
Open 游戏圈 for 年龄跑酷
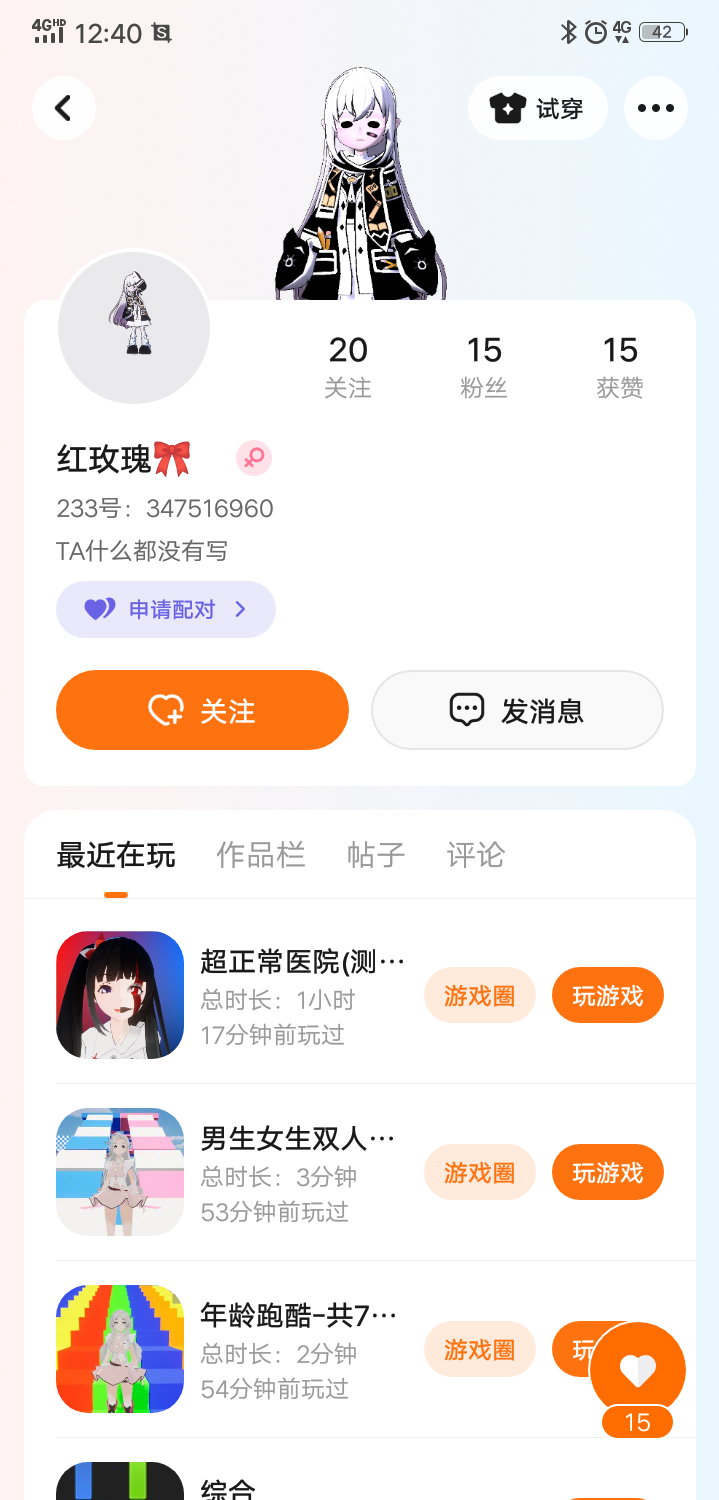[x=479, y=1350]
